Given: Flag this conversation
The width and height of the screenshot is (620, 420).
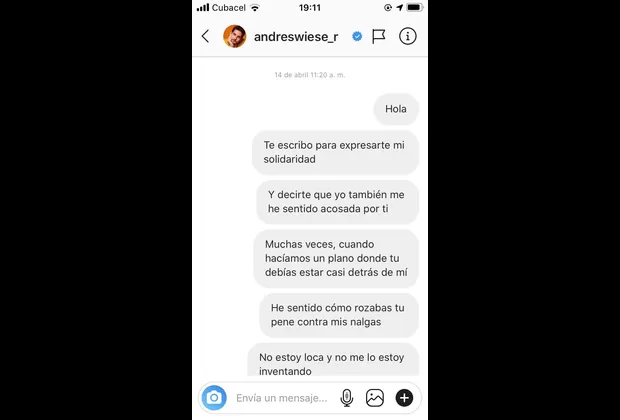Looking at the screenshot, I should (379, 36).
